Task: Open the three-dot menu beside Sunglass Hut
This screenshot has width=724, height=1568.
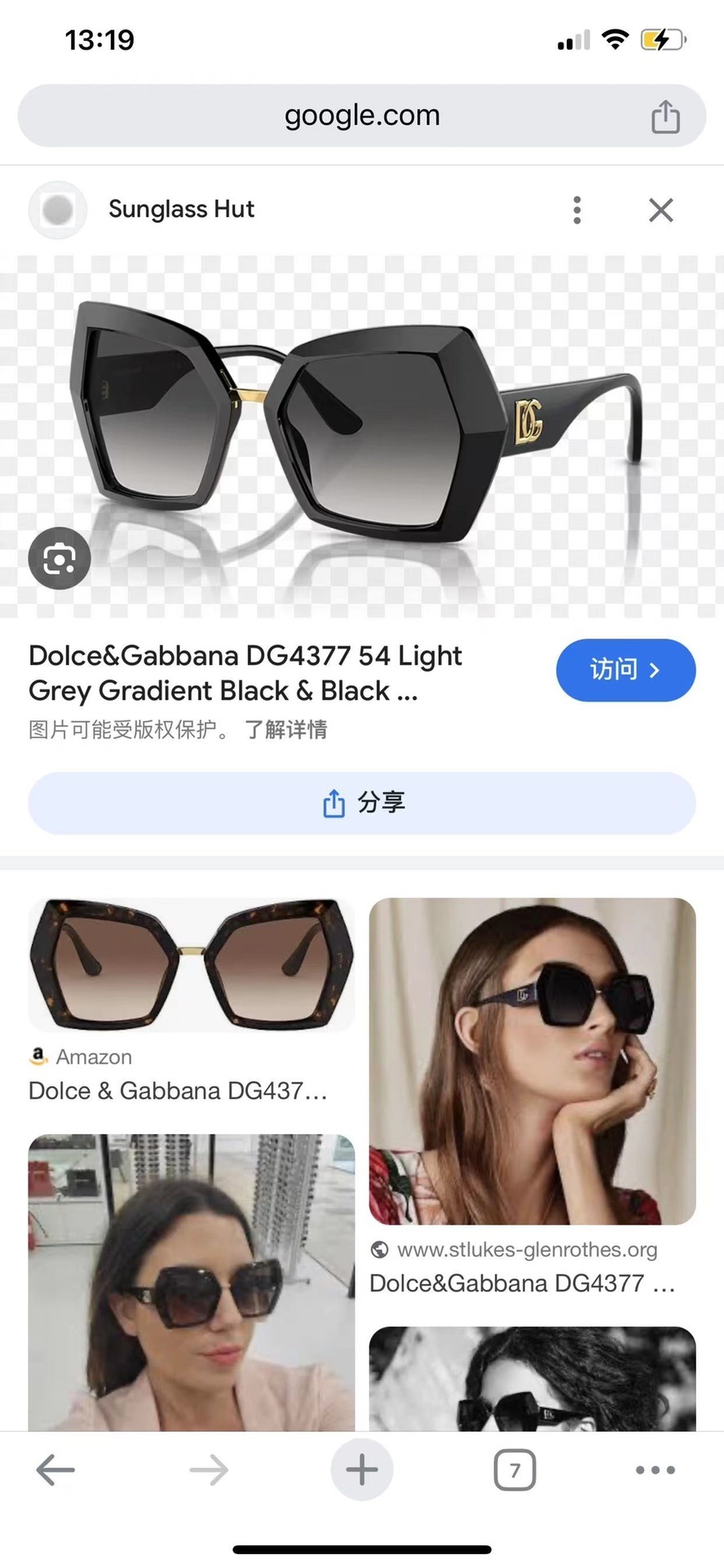Action: pyautogui.click(x=577, y=210)
